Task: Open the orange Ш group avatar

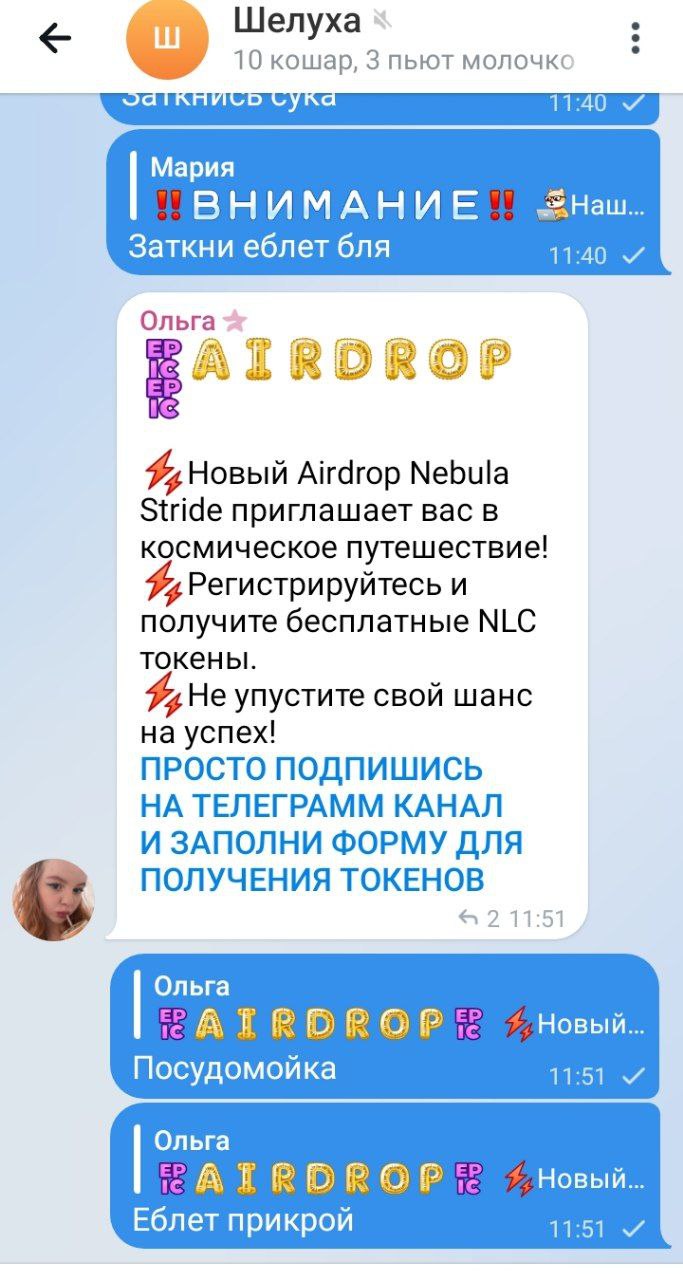Action: [167, 40]
